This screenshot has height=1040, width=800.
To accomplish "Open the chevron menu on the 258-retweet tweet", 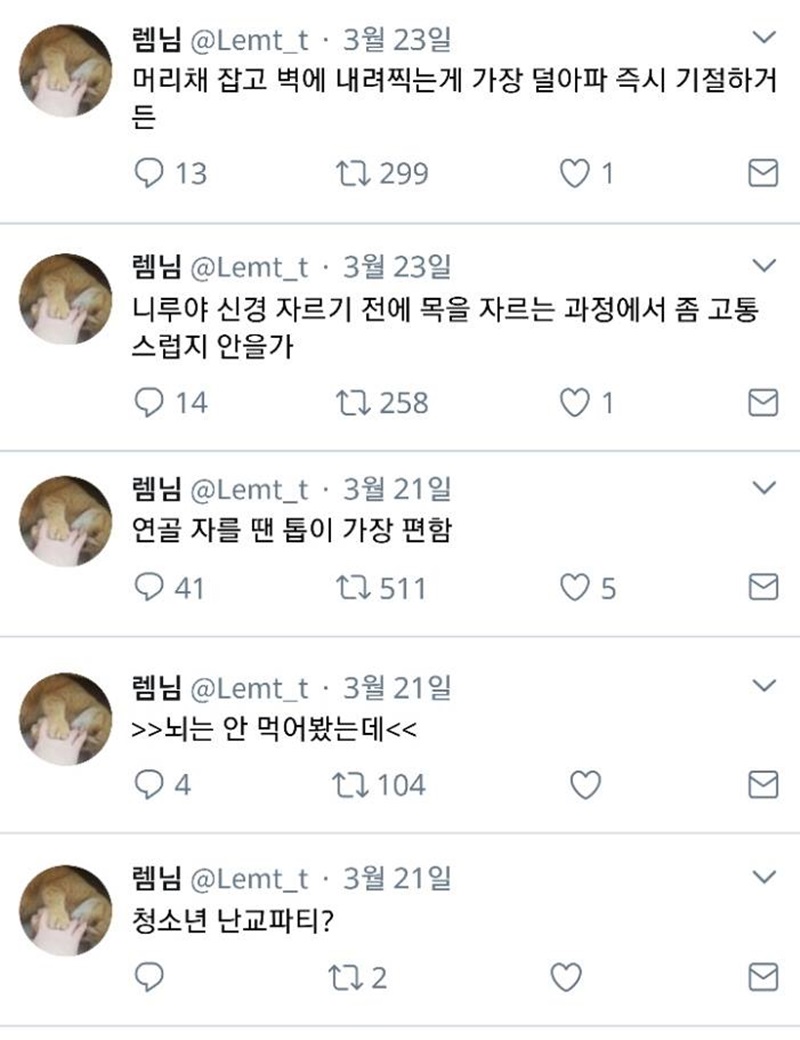I will tap(763, 266).
